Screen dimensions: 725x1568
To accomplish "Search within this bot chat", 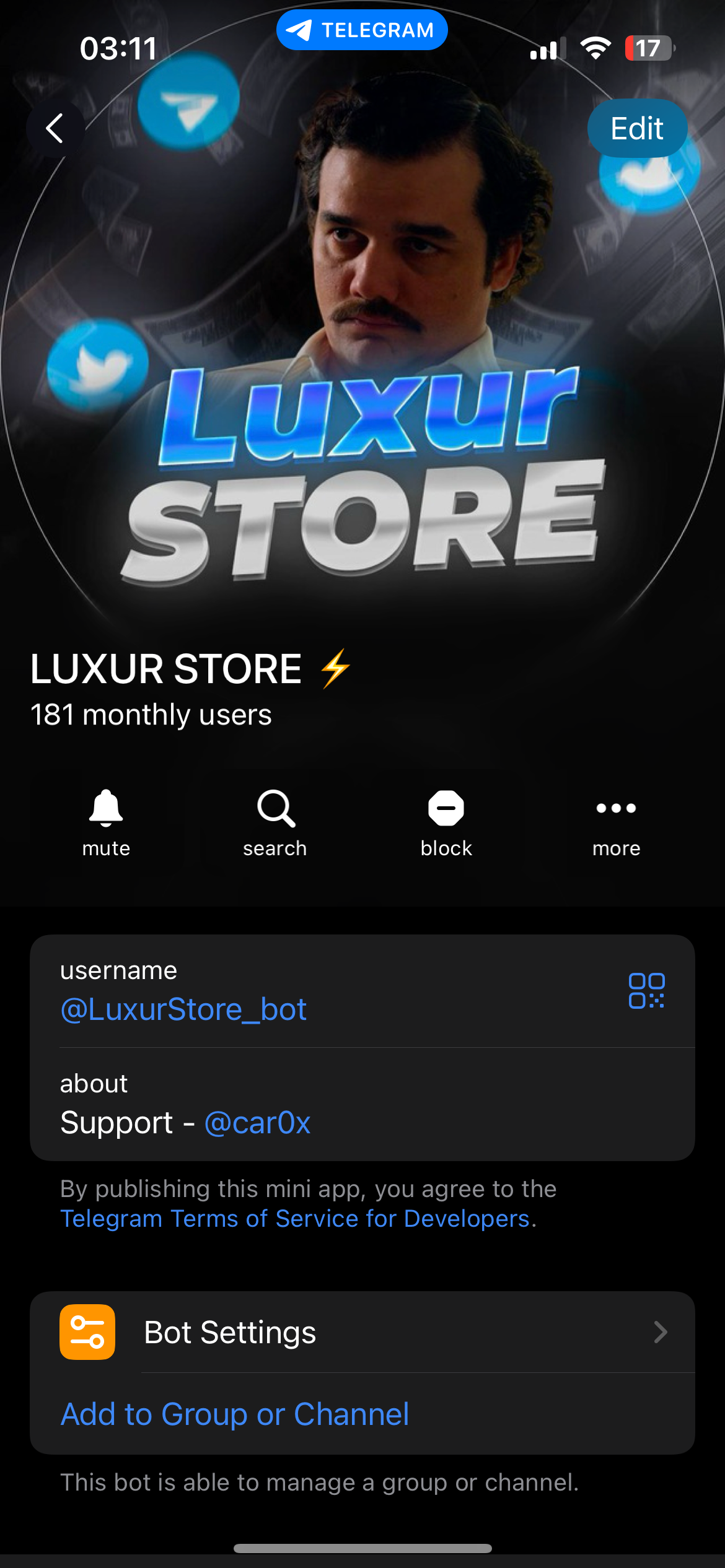I will pos(275,822).
